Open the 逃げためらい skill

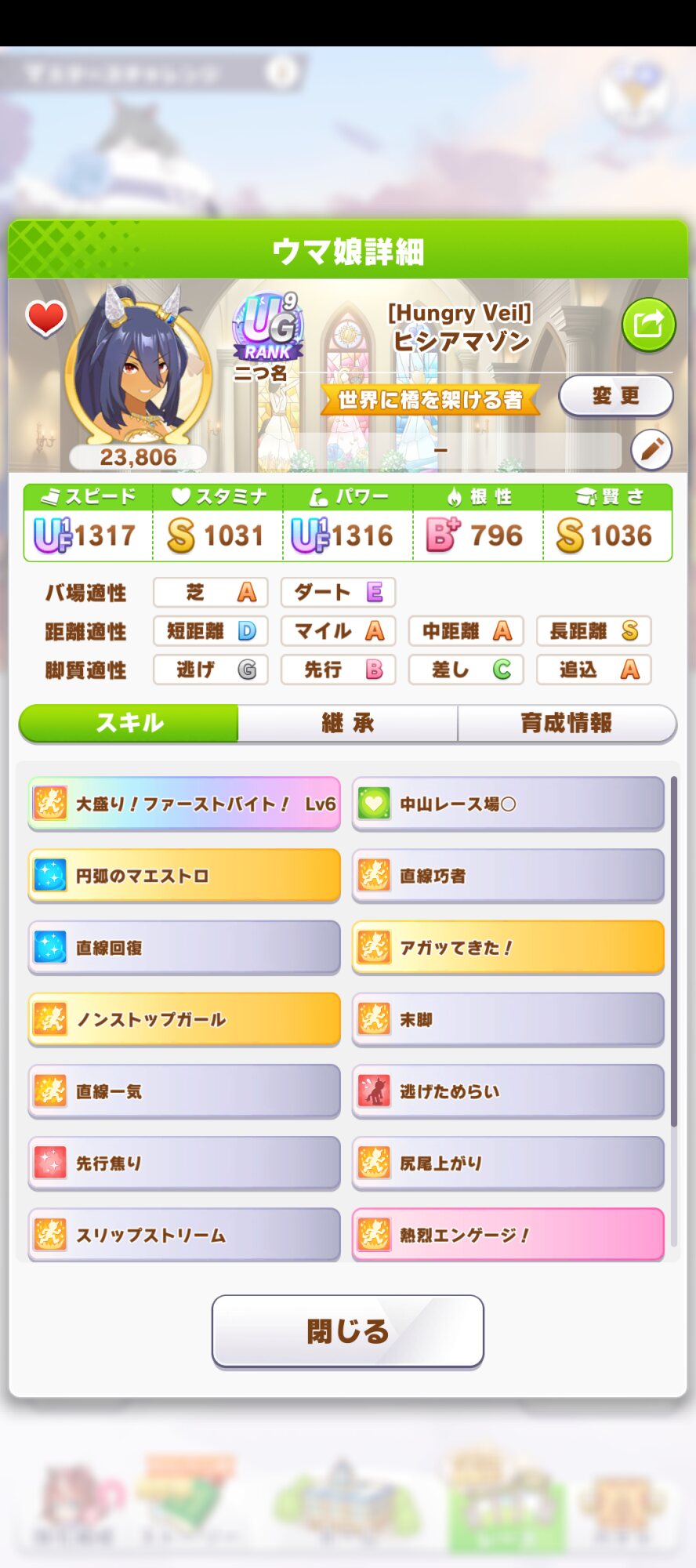[x=508, y=1091]
